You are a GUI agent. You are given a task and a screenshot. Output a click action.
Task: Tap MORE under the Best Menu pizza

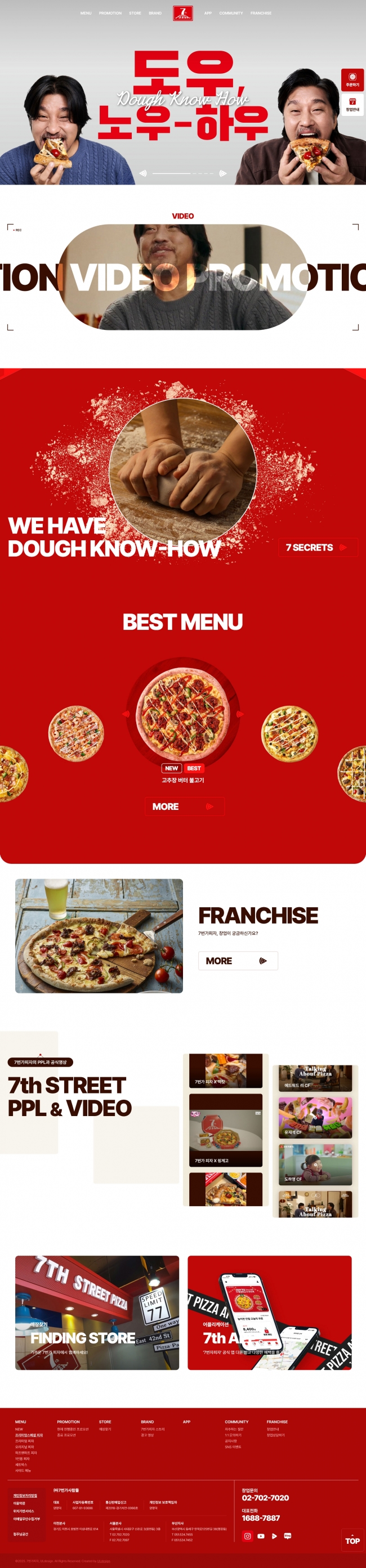coord(184,806)
